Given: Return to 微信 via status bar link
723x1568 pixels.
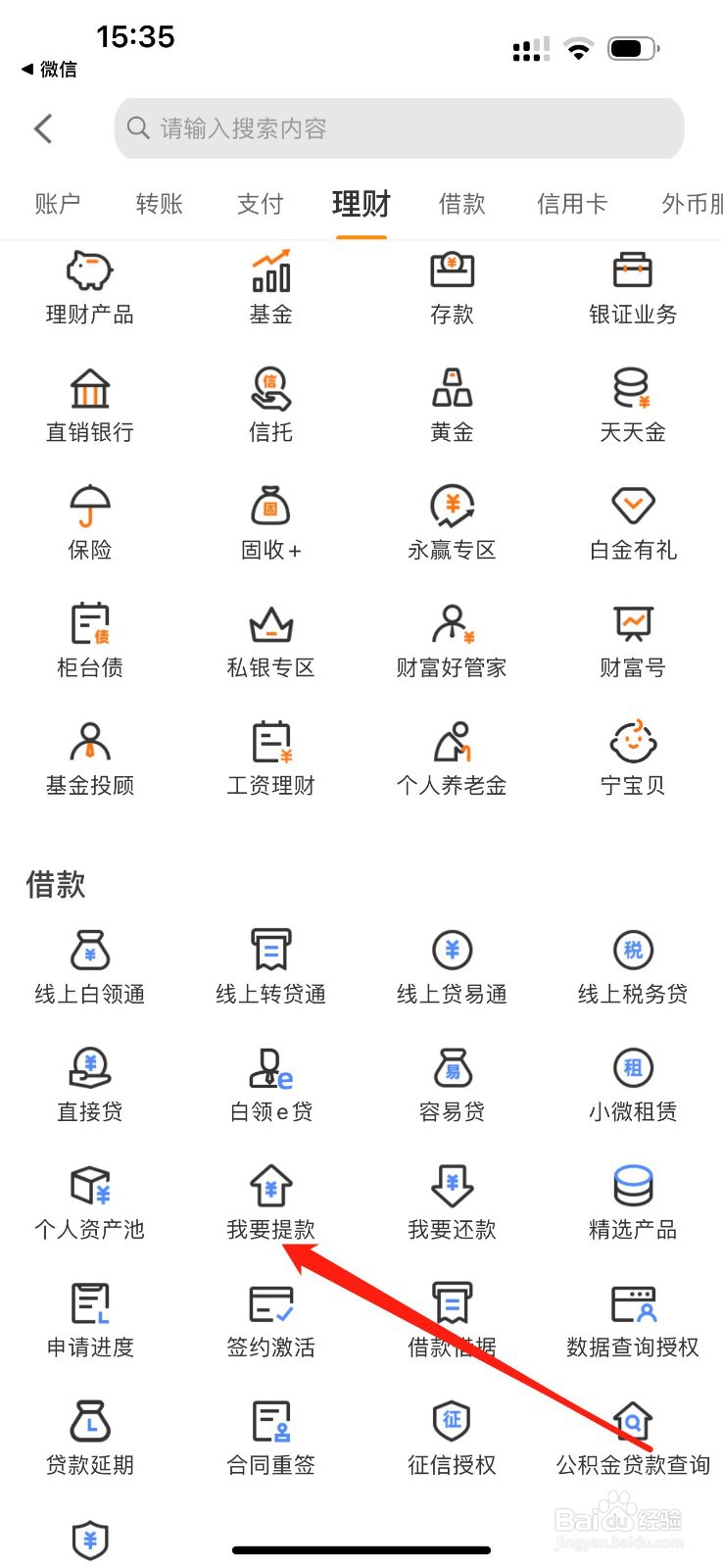Looking at the screenshot, I should point(49,70).
